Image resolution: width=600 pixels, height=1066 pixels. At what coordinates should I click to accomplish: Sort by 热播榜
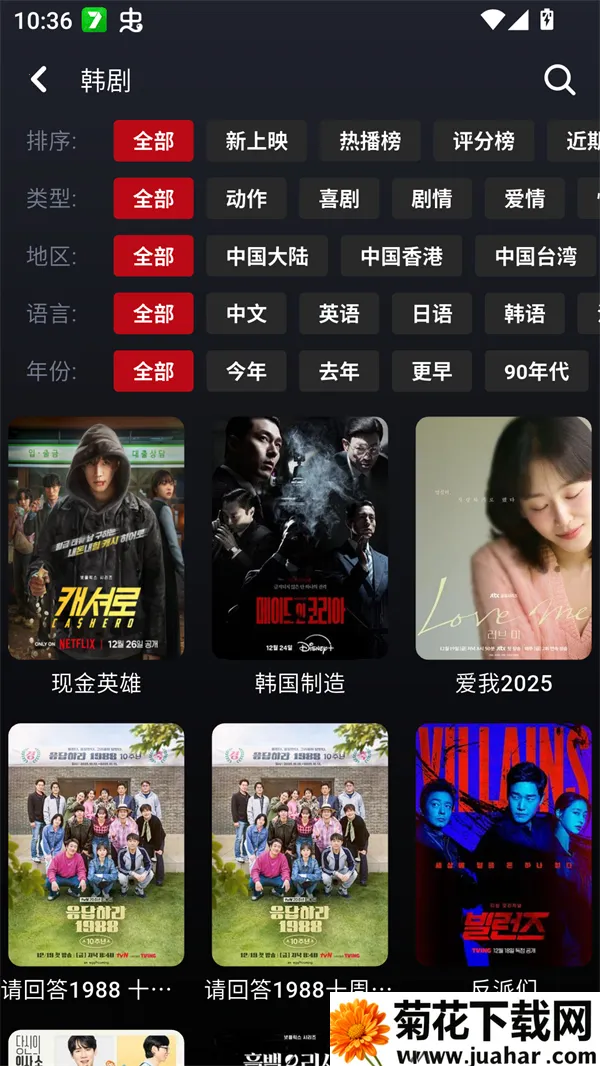point(370,141)
